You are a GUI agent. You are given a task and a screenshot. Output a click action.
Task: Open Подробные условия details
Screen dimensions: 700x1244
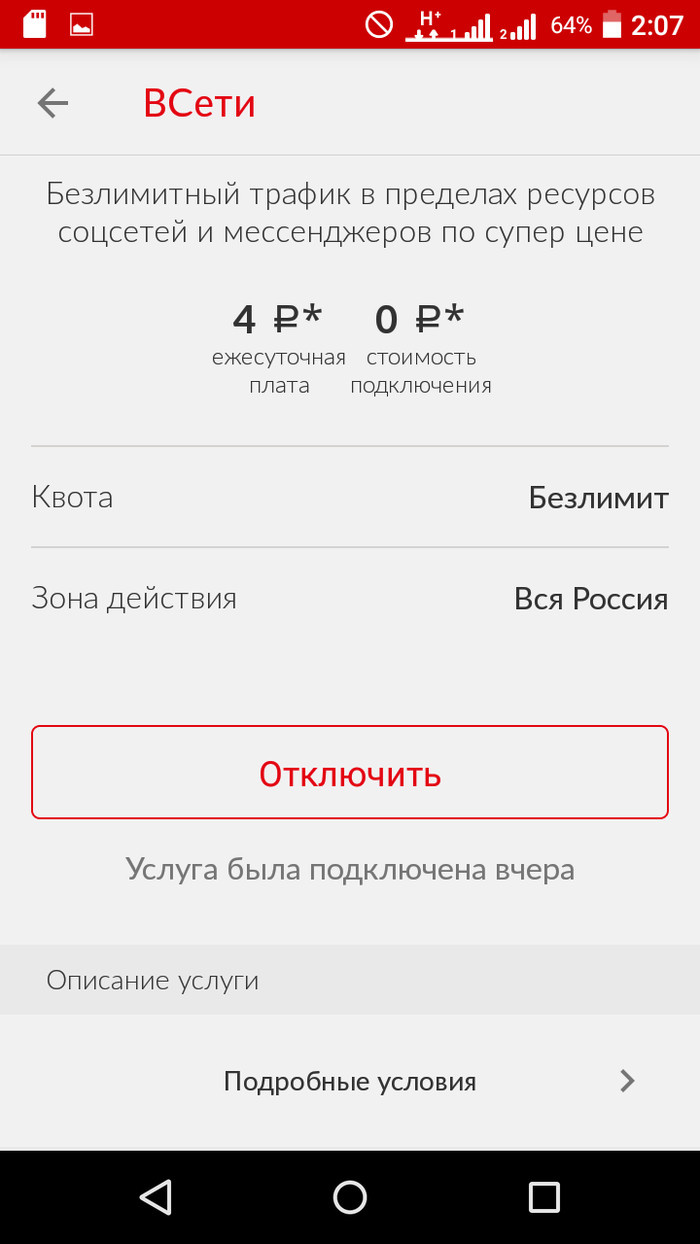point(350,1081)
